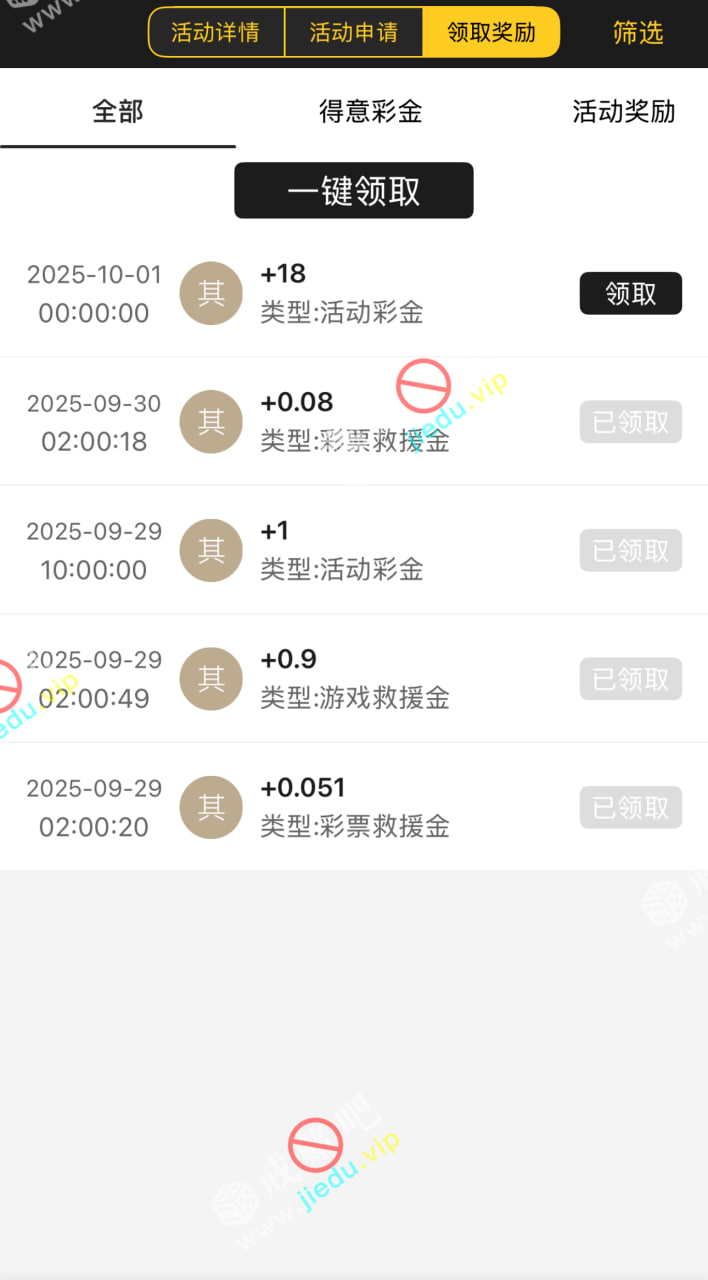This screenshot has height=1280, width=708.
Task: Select the 领取奖励 tab
Action: [x=491, y=33]
